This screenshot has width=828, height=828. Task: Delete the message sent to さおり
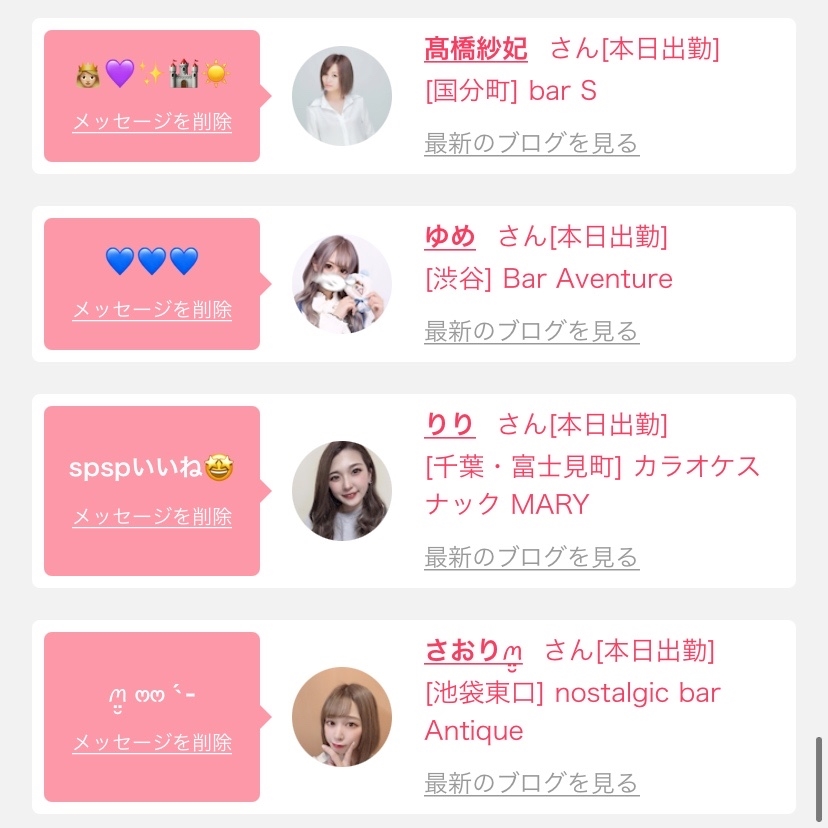(152, 743)
